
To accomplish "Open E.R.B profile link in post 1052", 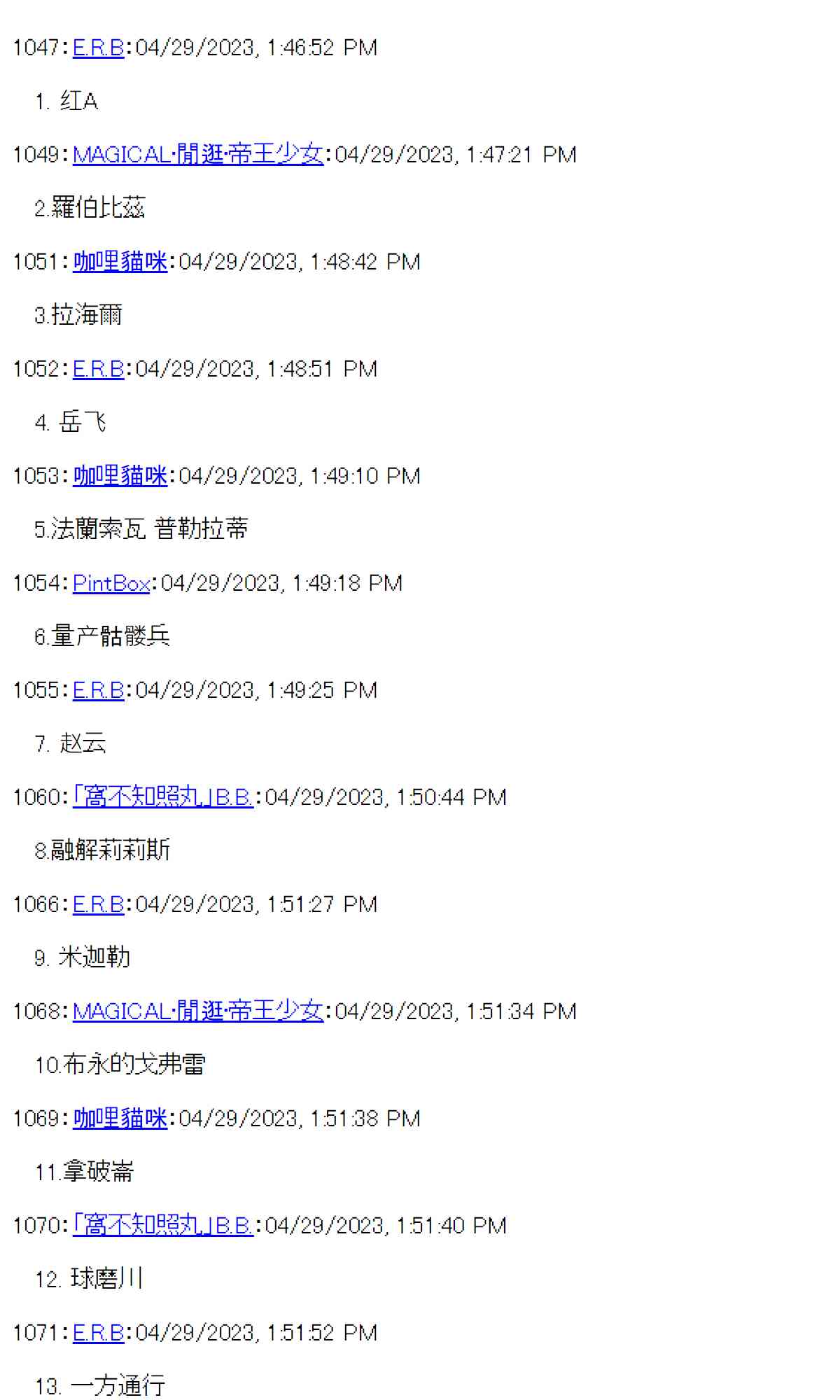I will point(99,369).
